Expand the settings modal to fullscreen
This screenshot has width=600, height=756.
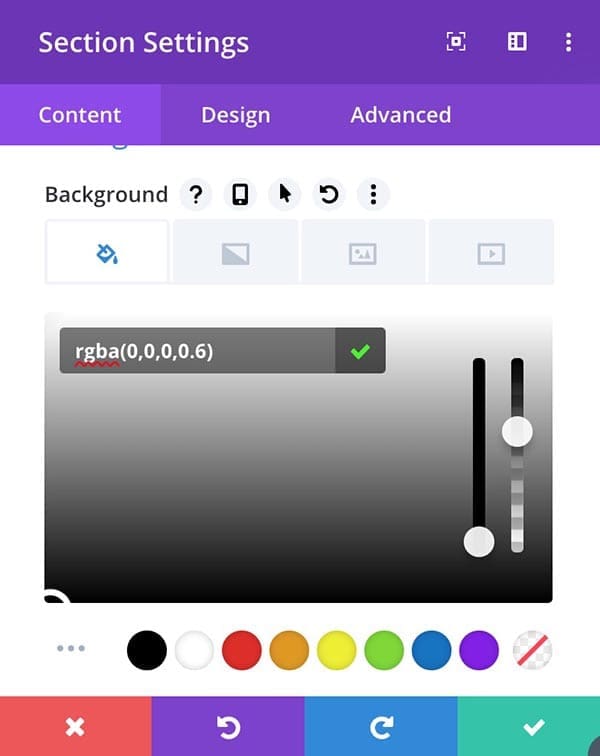click(456, 42)
